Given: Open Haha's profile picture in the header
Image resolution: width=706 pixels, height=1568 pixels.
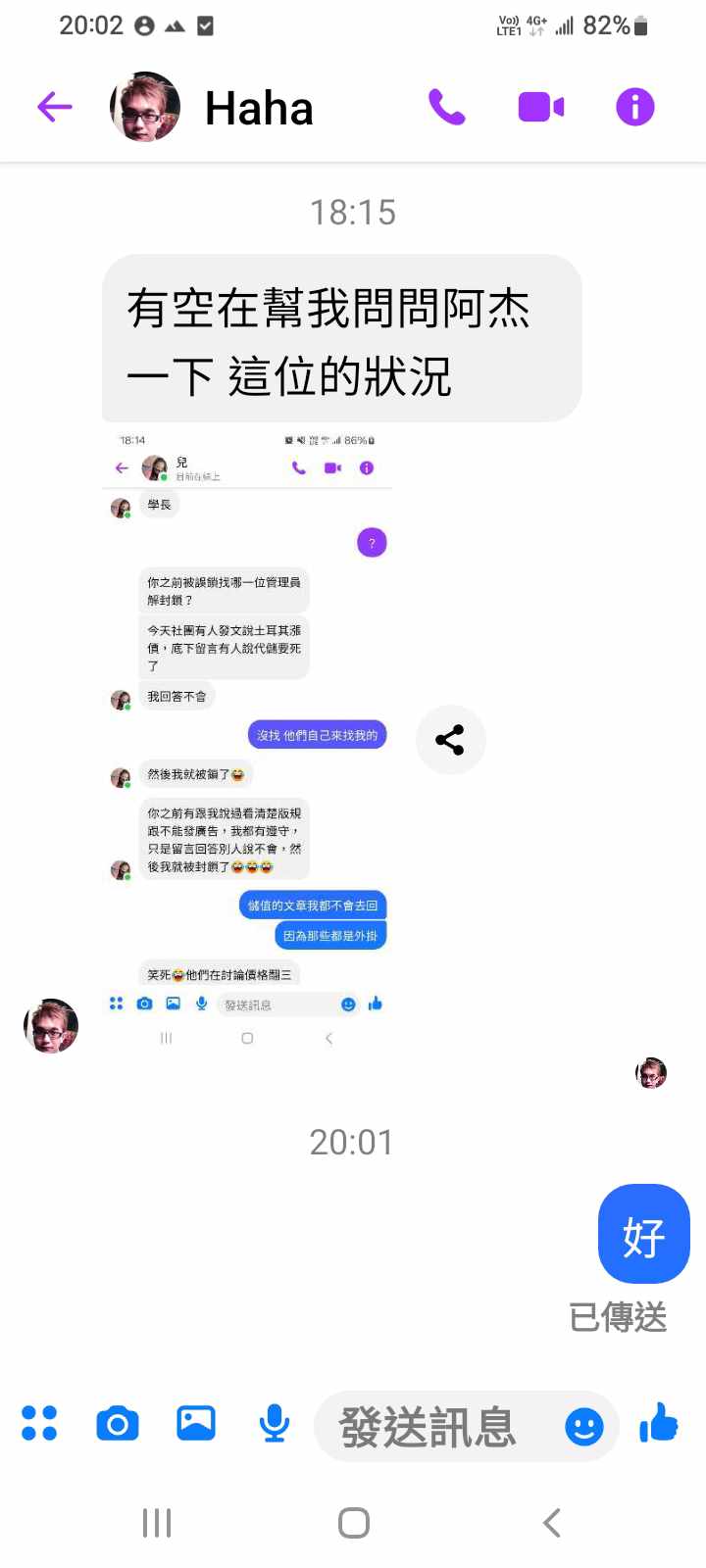Looking at the screenshot, I should click(145, 107).
